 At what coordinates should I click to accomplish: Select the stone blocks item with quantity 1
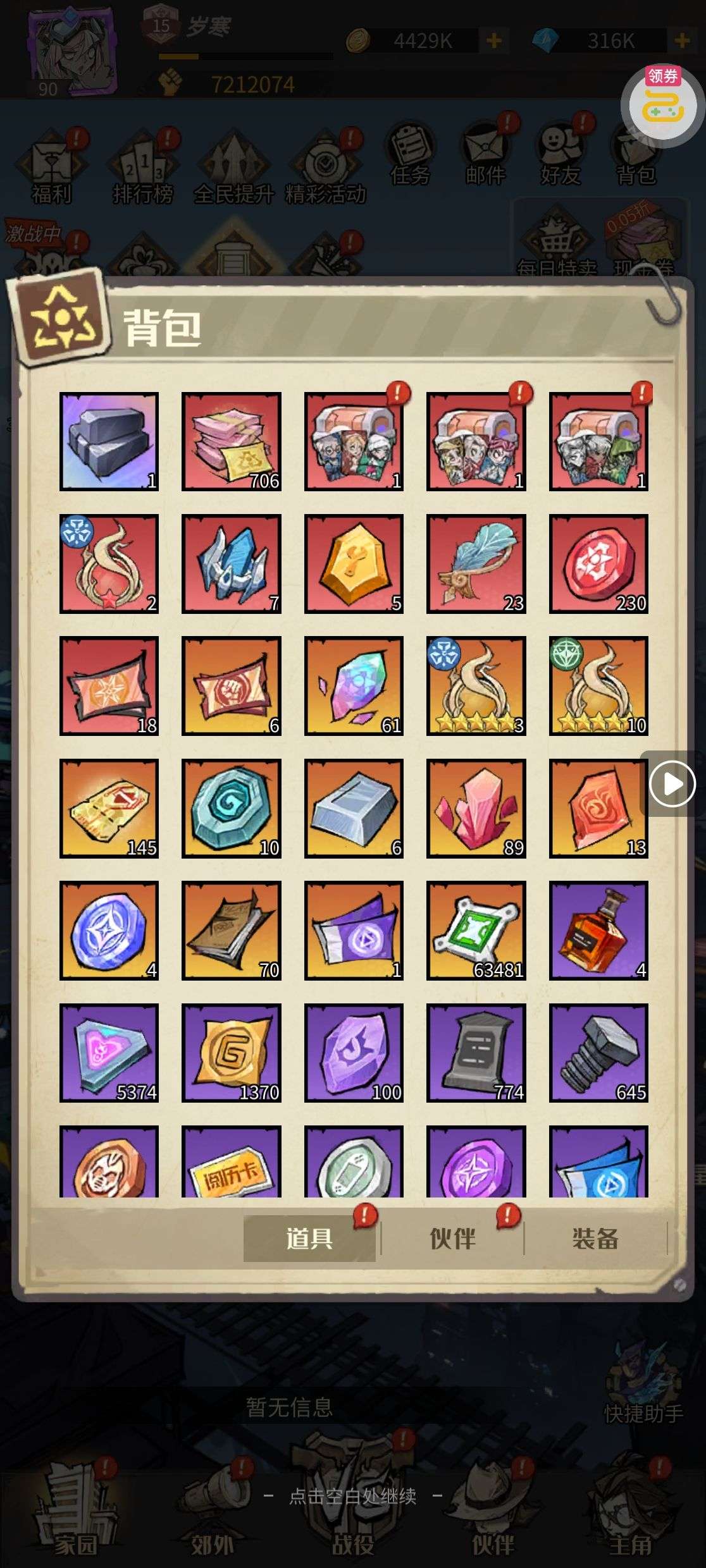point(109,441)
